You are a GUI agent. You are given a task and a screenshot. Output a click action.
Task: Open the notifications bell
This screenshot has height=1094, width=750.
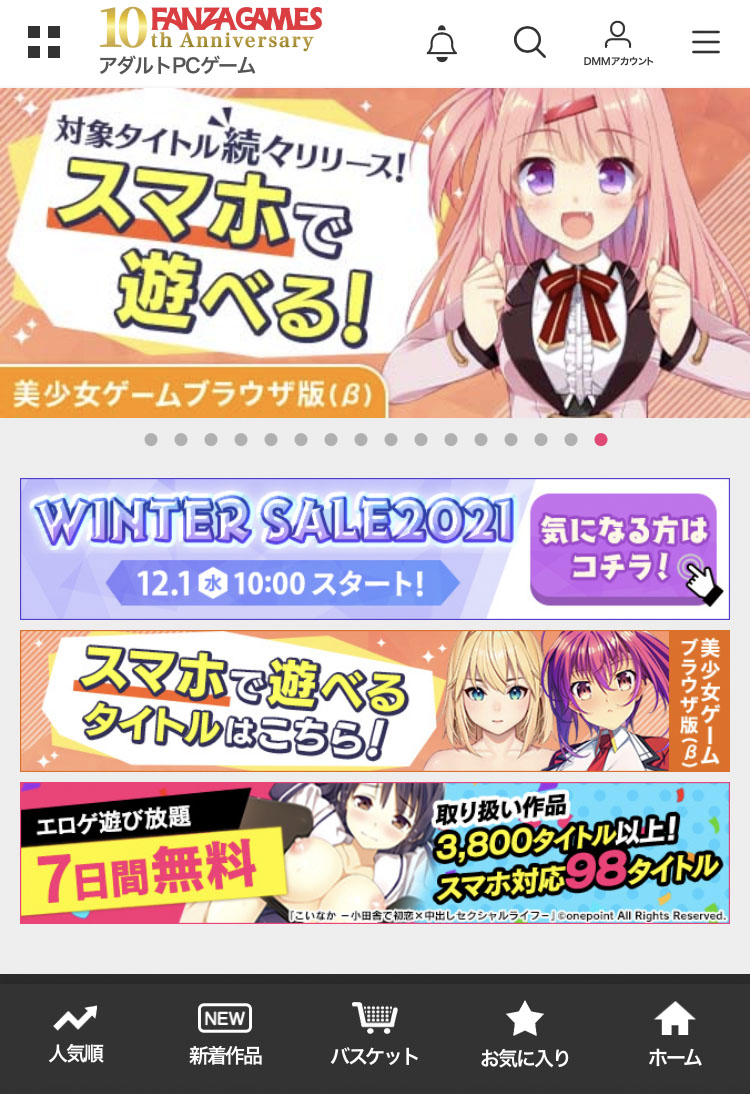click(441, 43)
